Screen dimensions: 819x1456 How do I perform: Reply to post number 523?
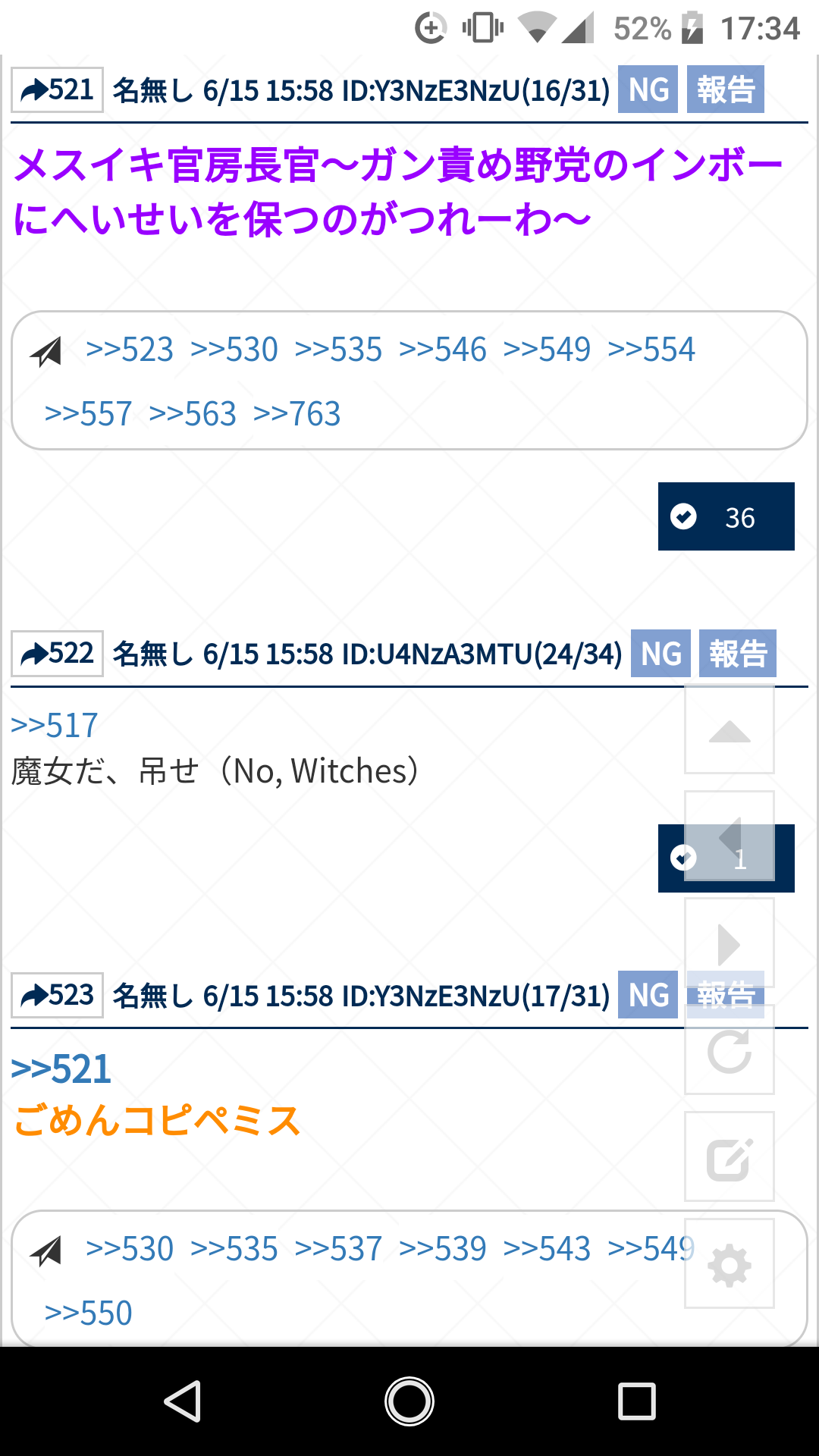click(57, 996)
